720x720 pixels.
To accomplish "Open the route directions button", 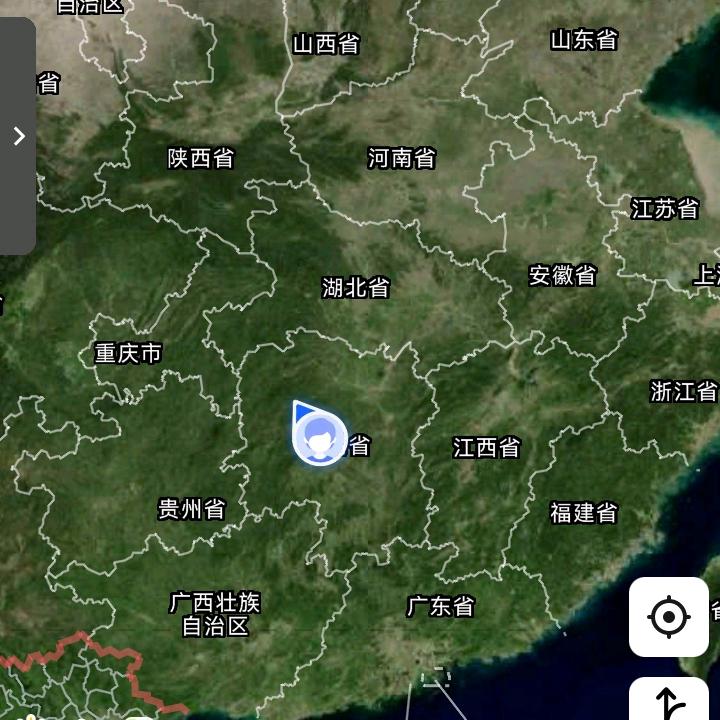I will point(668,701).
